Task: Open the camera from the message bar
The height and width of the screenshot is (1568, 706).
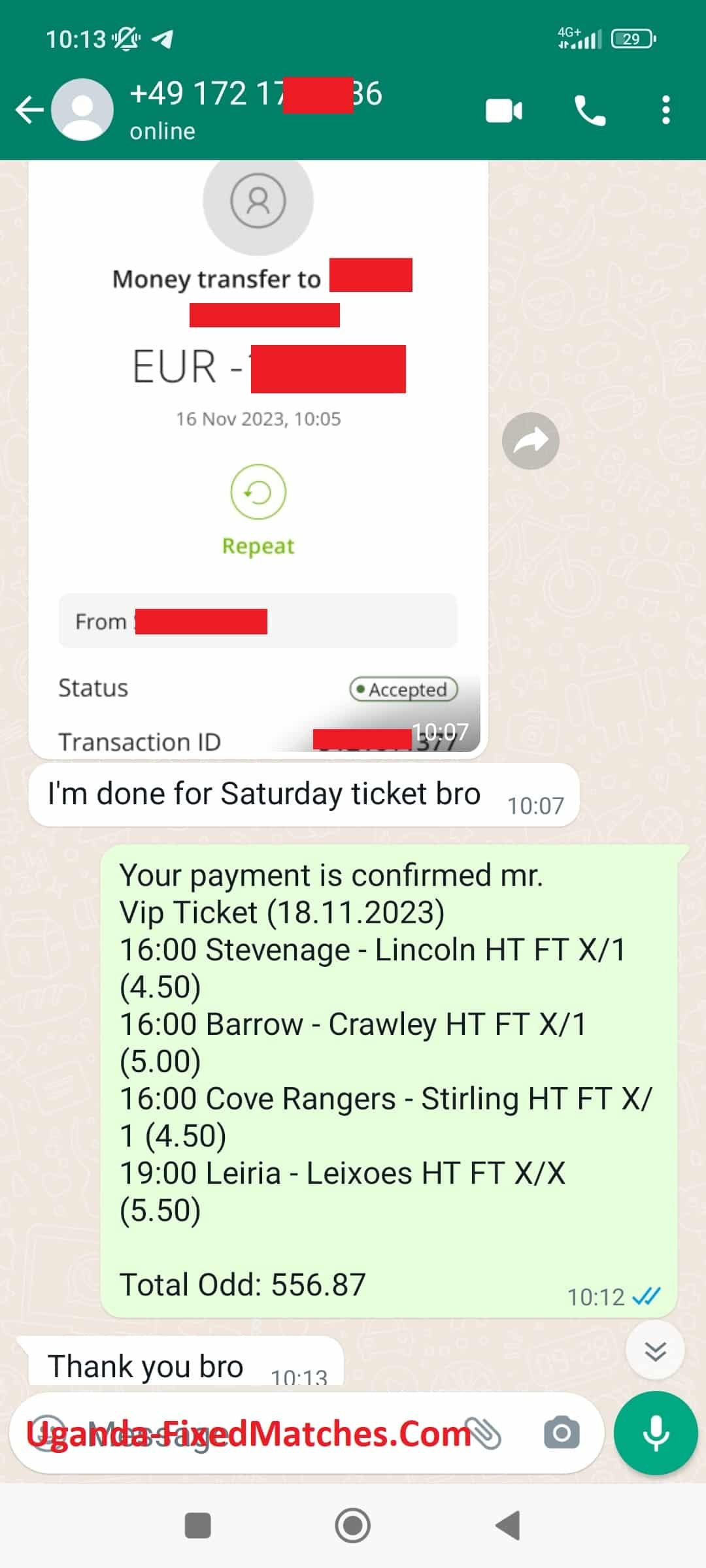Action: [561, 1433]
